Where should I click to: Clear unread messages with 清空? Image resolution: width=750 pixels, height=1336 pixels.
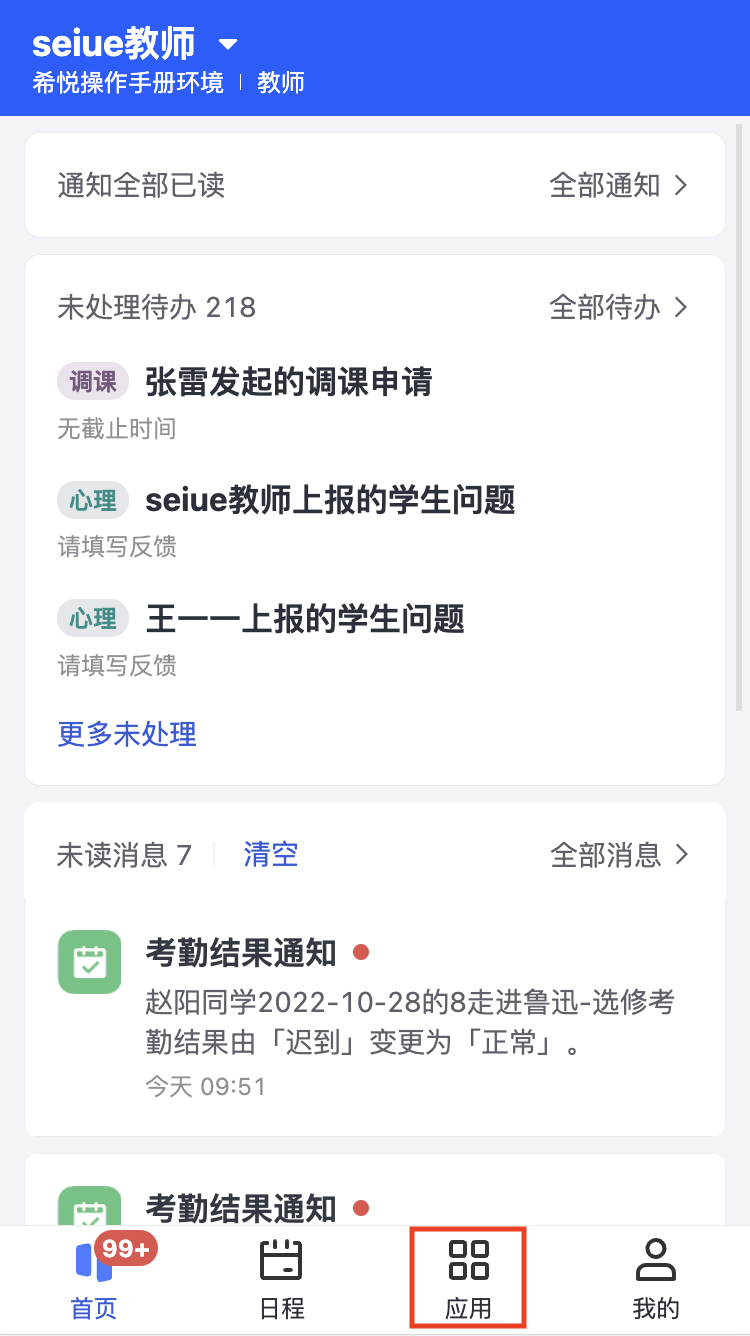[271, 855]
